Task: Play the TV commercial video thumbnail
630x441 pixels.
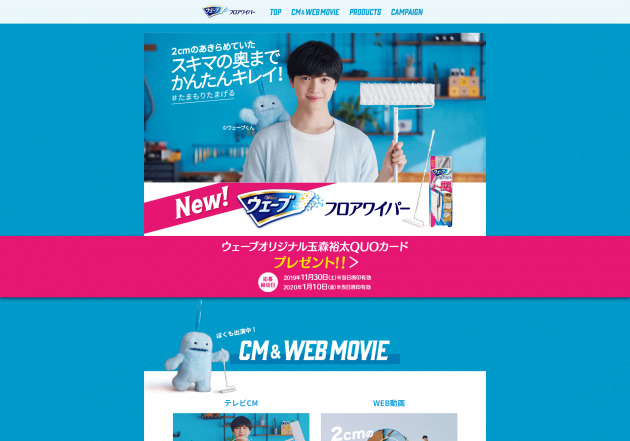Action: pyautogui.click(x=240, y=427)
